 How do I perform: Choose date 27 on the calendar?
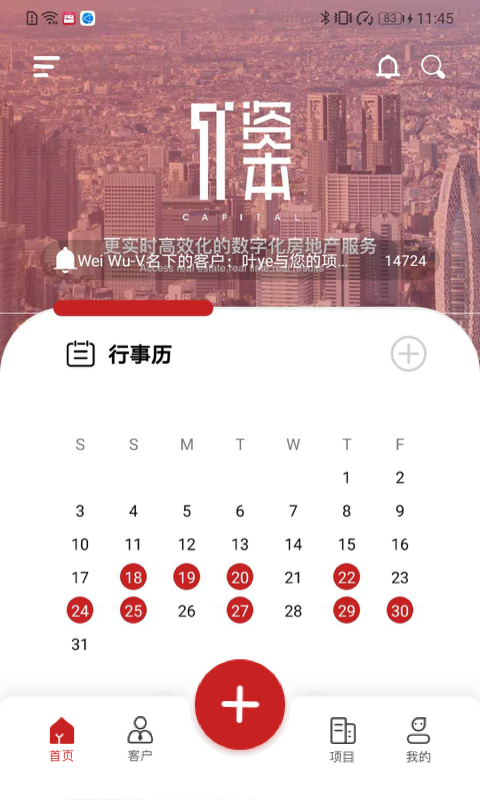click(x=240, y=611)
